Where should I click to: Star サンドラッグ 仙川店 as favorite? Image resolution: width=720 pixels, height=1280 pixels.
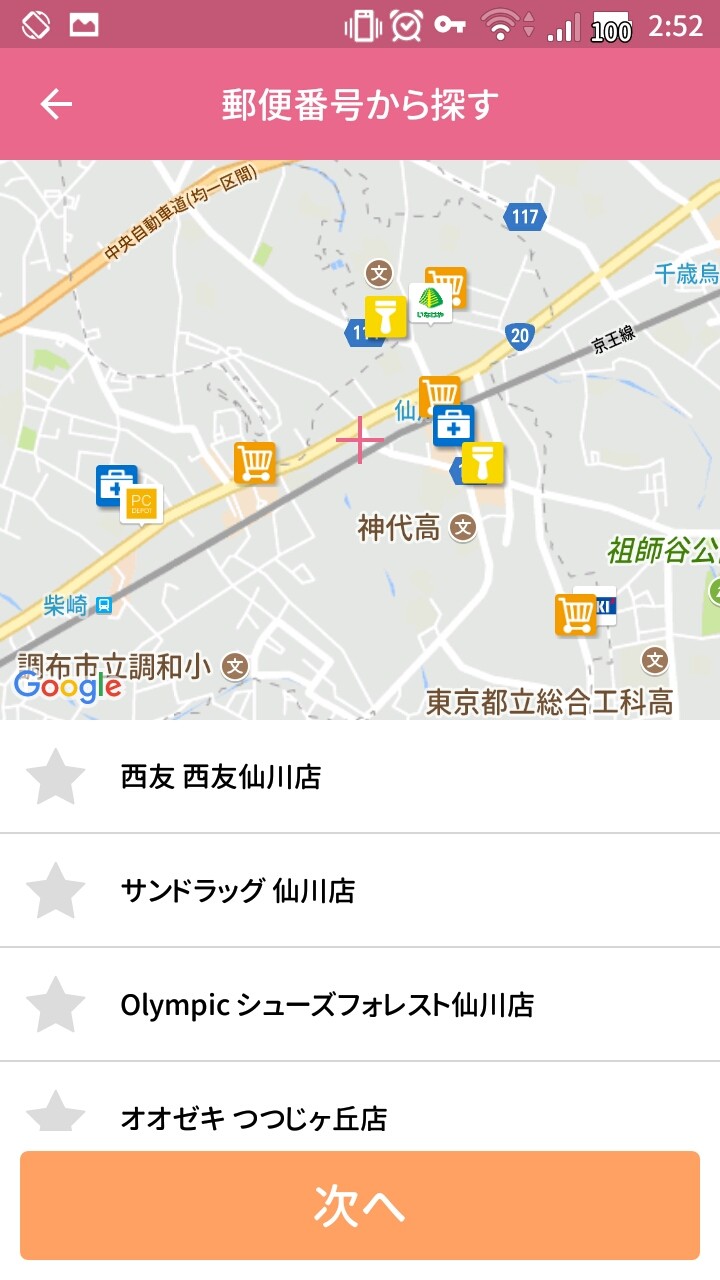(55, 890)
